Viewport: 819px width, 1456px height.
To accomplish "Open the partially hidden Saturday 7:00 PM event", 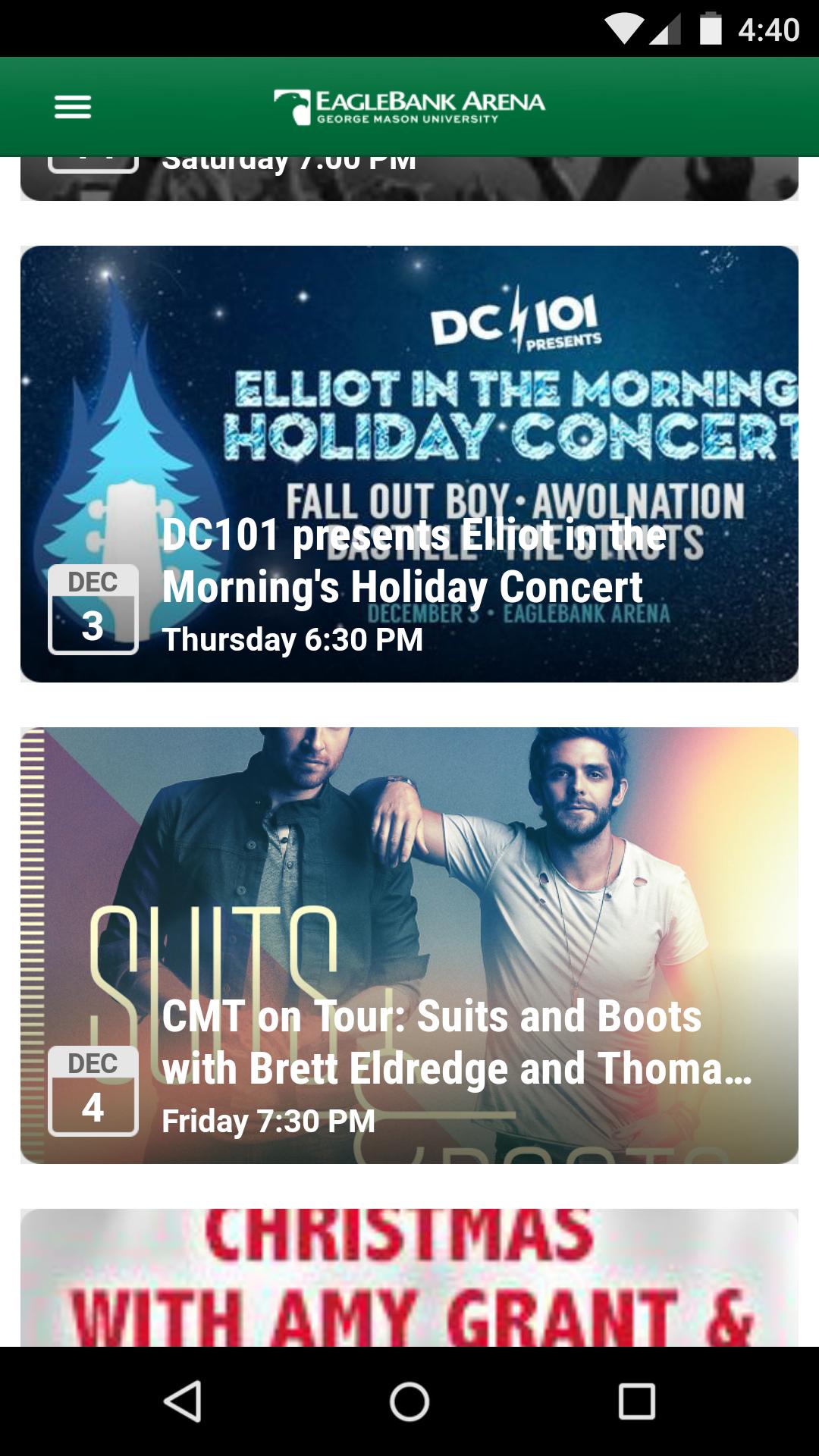I will pyautogui.click(x=409, y=179).
